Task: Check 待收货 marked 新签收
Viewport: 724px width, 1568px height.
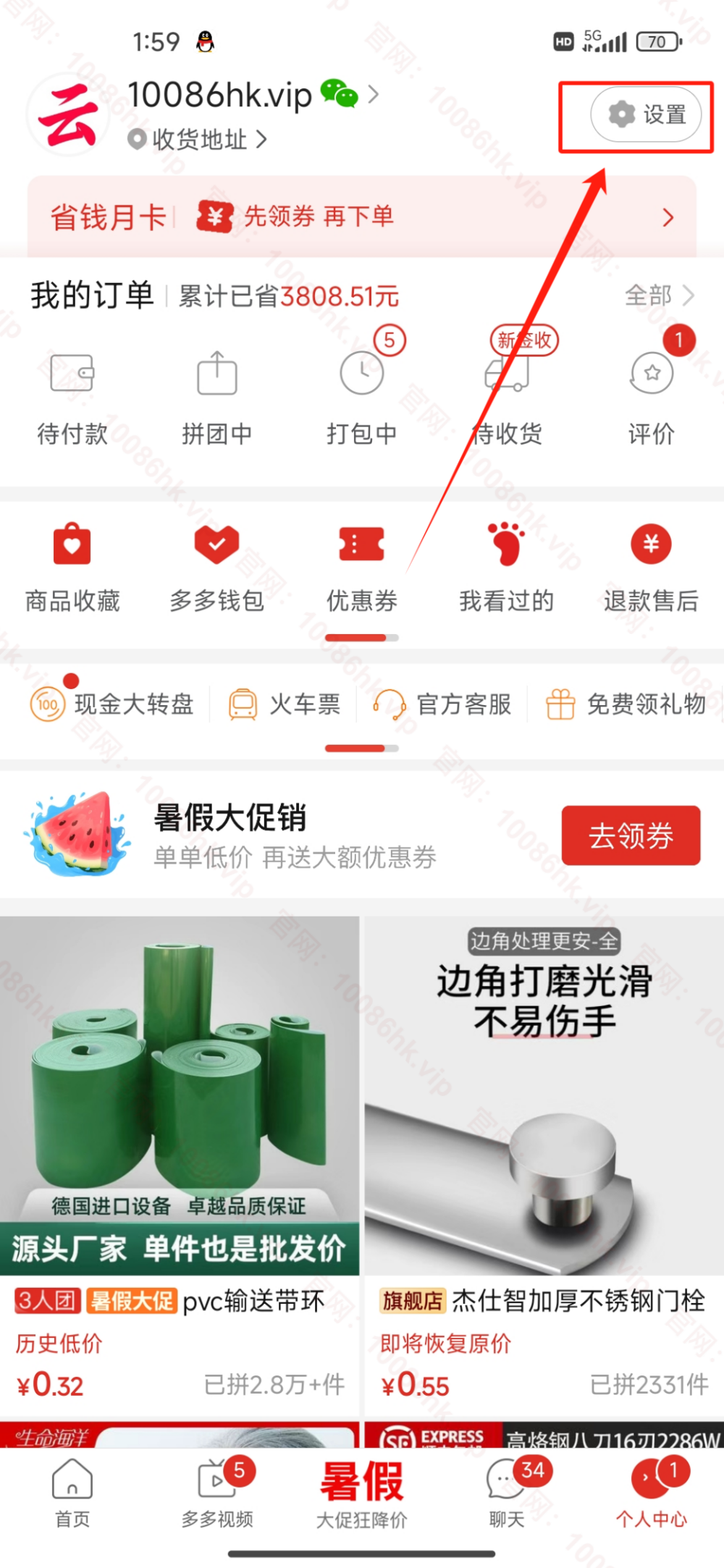Action: [x=506, y=395]
